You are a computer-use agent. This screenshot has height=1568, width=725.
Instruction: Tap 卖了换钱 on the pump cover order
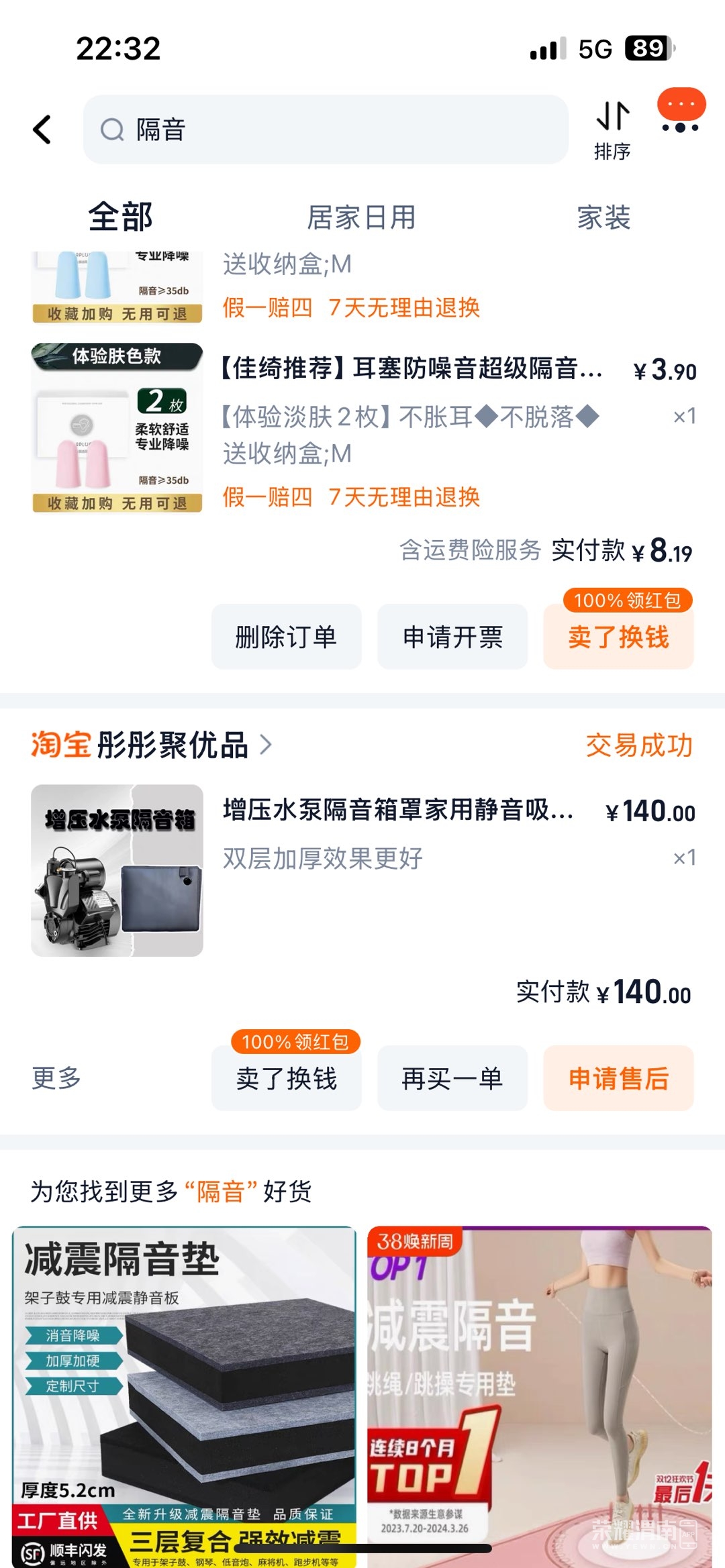(286, 1078)
